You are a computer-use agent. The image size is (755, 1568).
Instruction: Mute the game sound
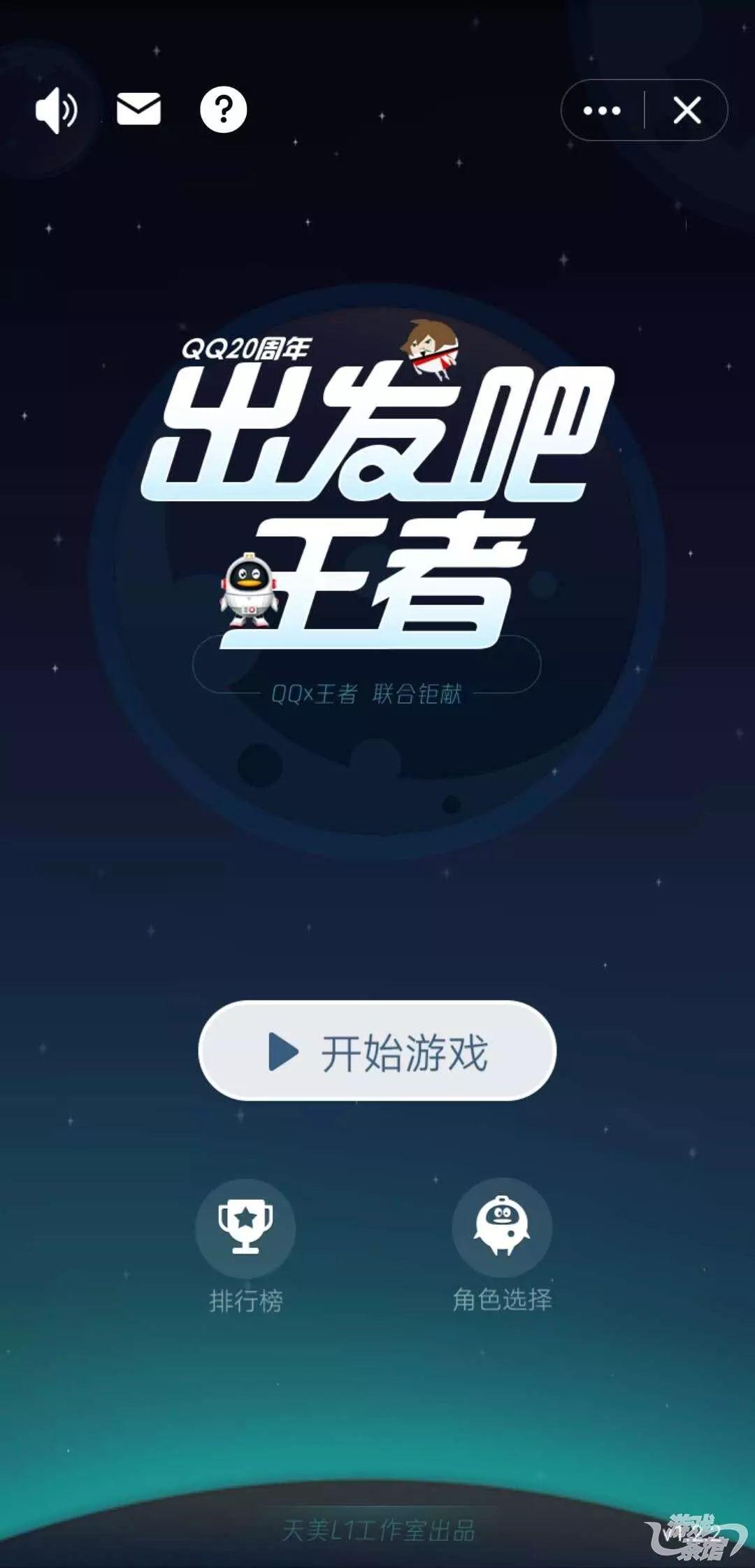click(x=56, y=110)
